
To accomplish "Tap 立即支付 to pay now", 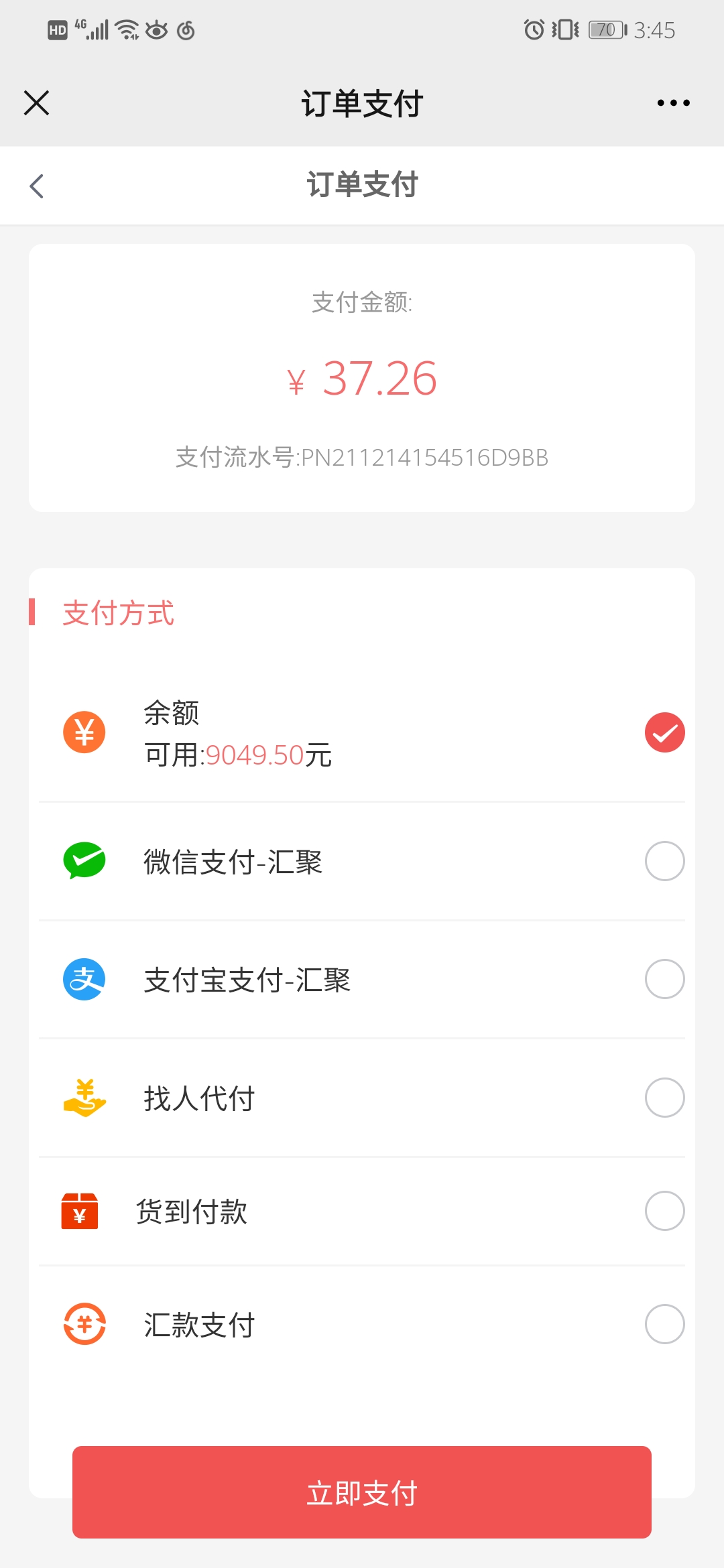I will point(362,1492).
